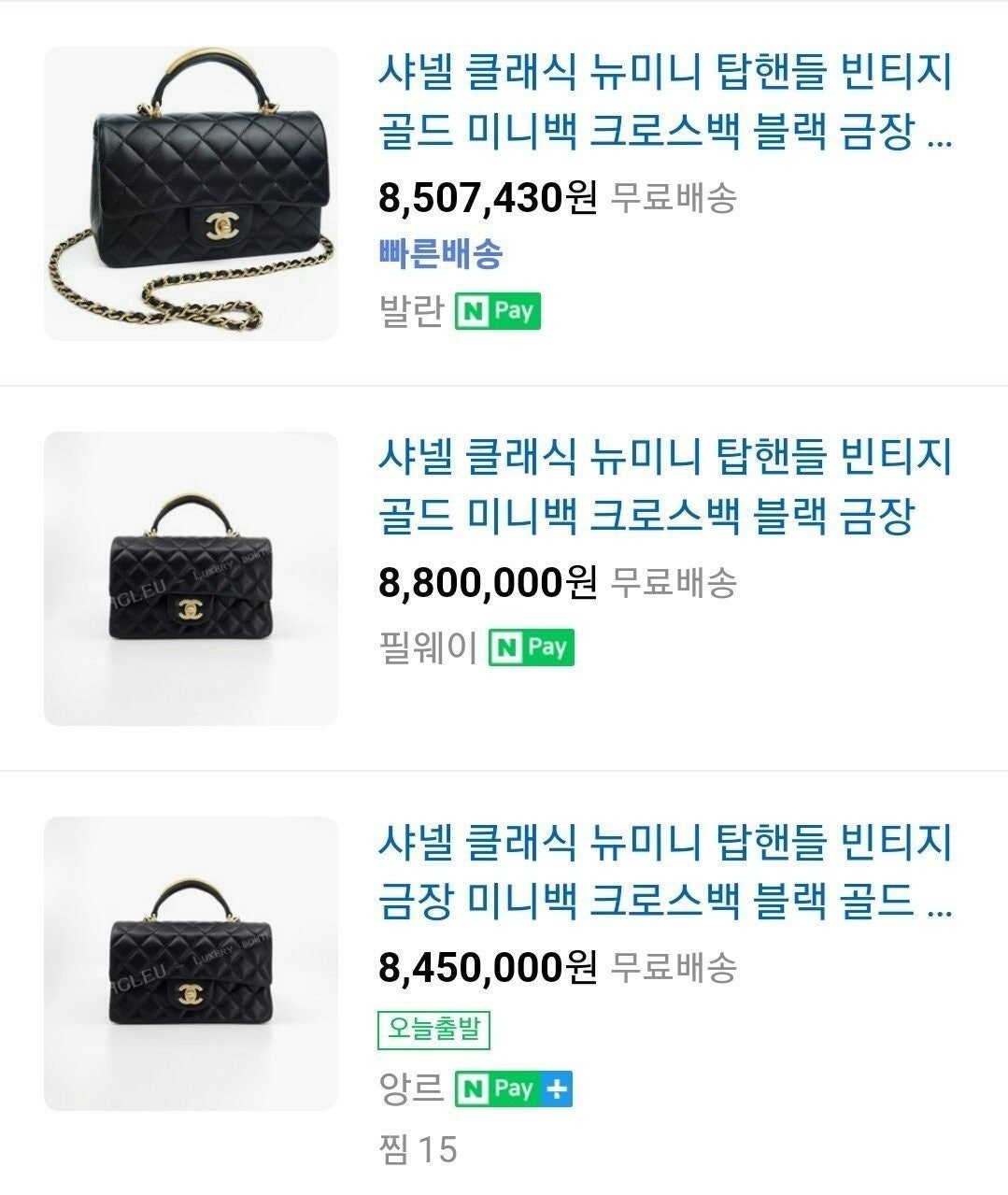Viewport: 1008px width, 1195px height.
Task: Open the 8,450,000원 Chanel bag title link
Action: click(x=663, y=871)
